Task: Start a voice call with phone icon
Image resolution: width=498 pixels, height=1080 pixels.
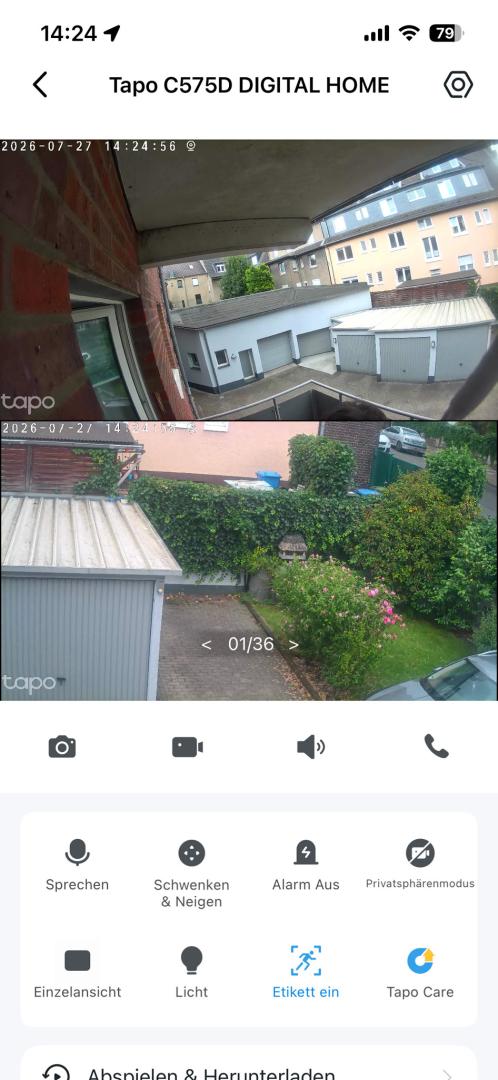Action: click(x=436, y=746)
